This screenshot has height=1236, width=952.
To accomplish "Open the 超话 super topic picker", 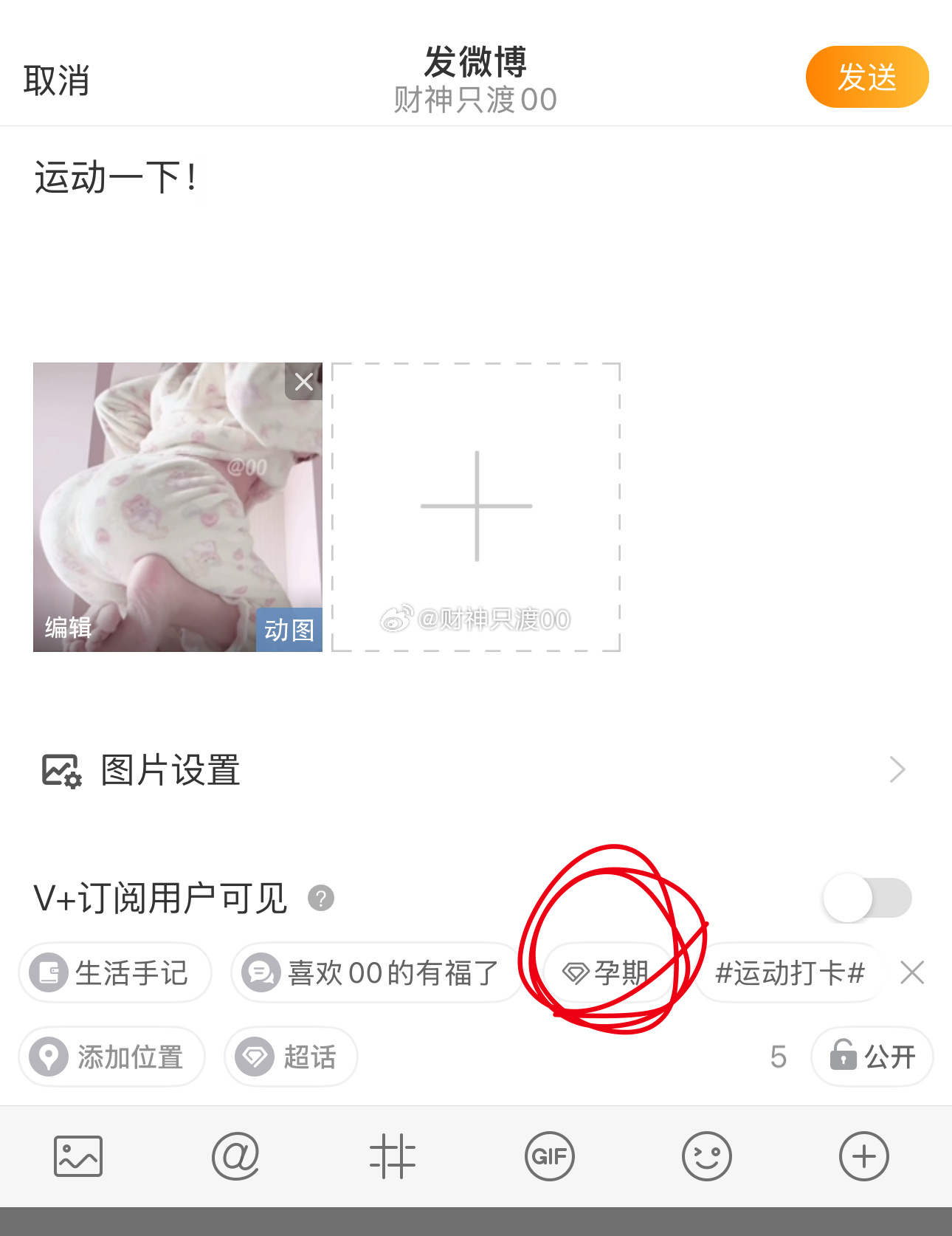I will click(291, 1057).
